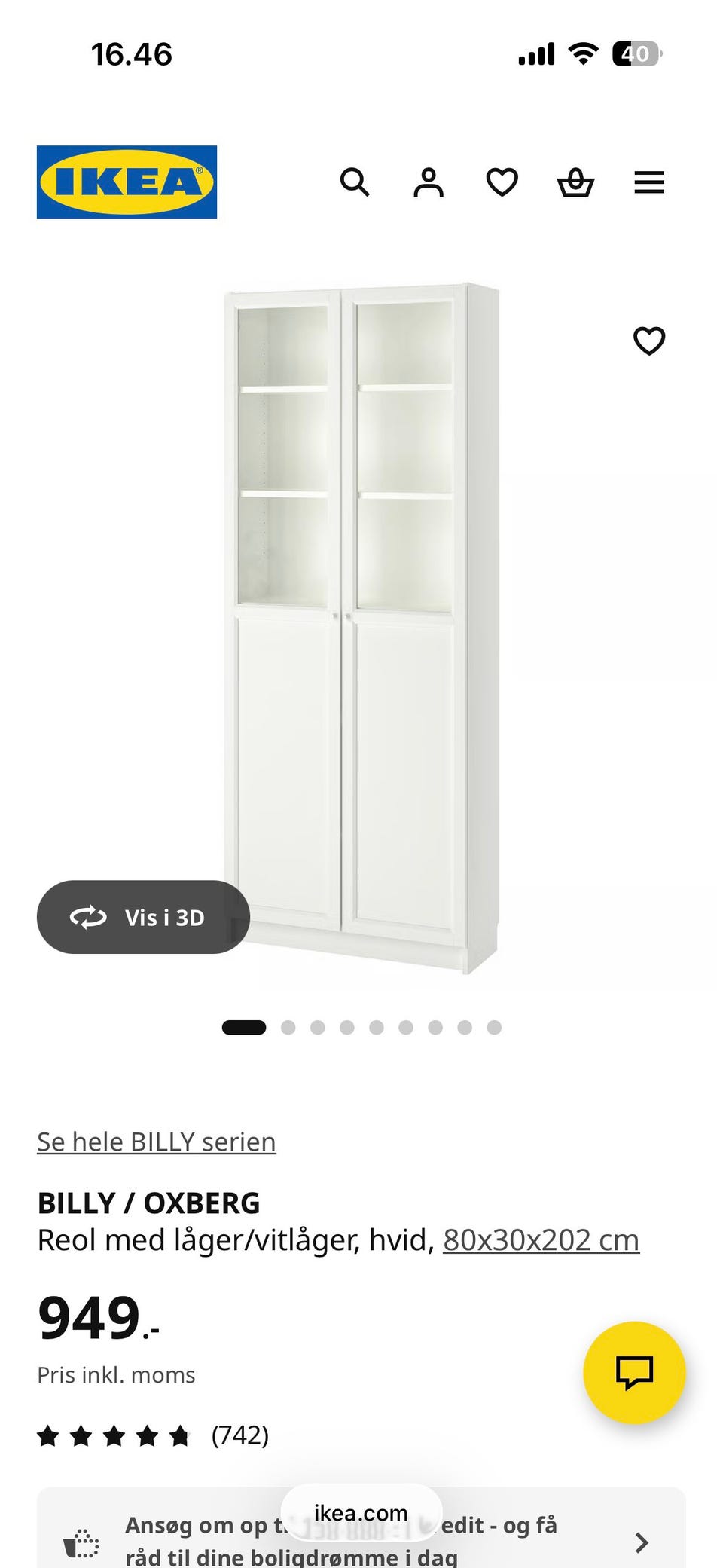The width and height of the screenshot is (723, 1568).
Task: Open the 80x30x202 cm dimensions options
Action: click(541, 1238)
